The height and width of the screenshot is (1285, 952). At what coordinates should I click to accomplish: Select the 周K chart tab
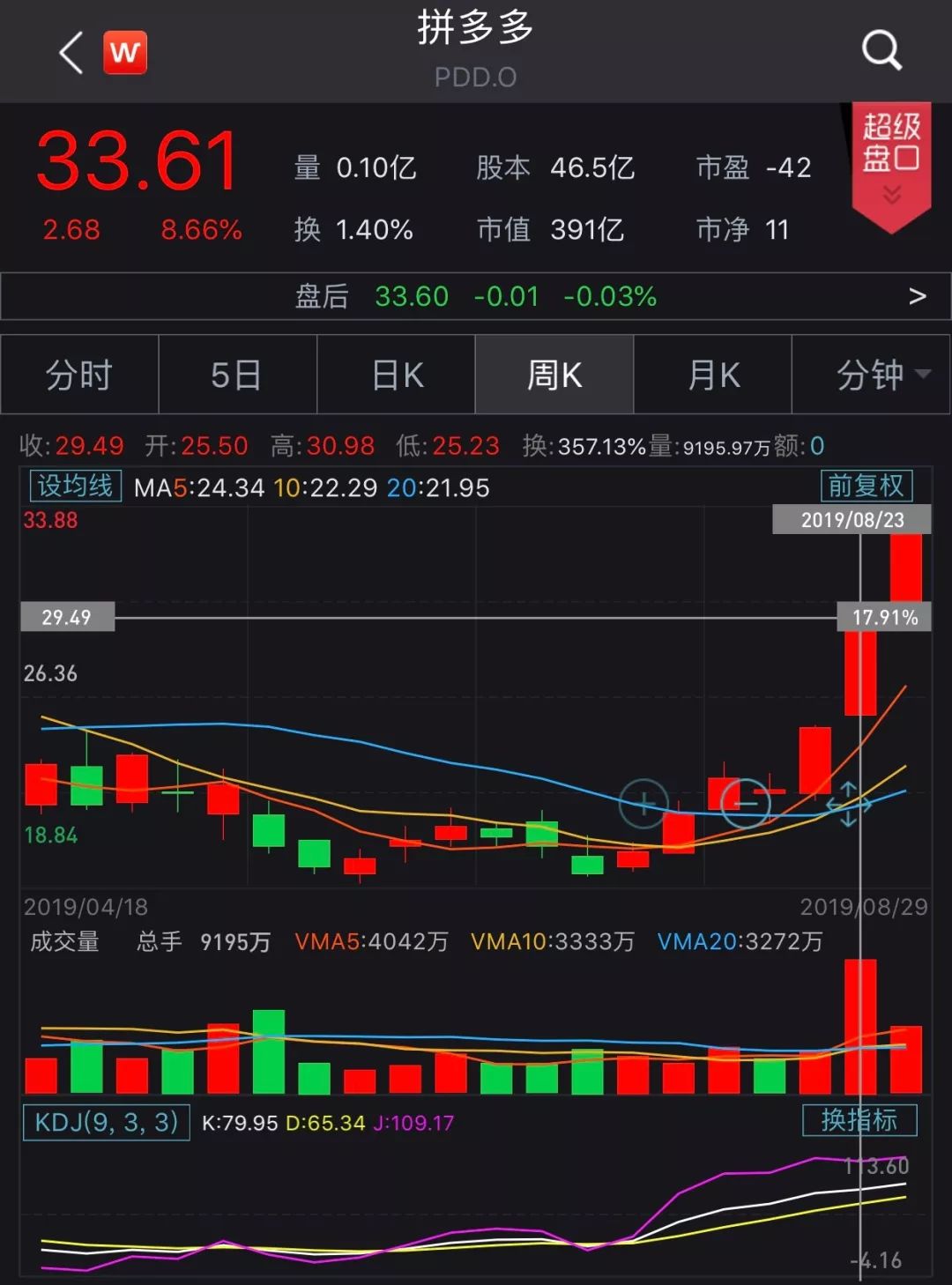[x=554, y=375]
